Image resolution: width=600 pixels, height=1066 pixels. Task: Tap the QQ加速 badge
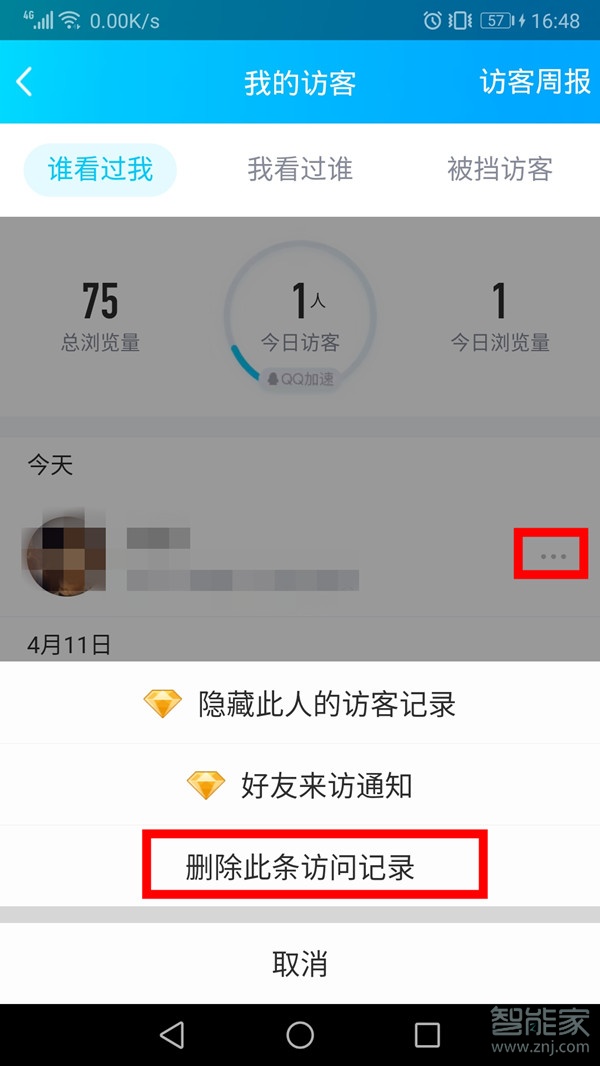pyautogui.click(x=300, y=379)
